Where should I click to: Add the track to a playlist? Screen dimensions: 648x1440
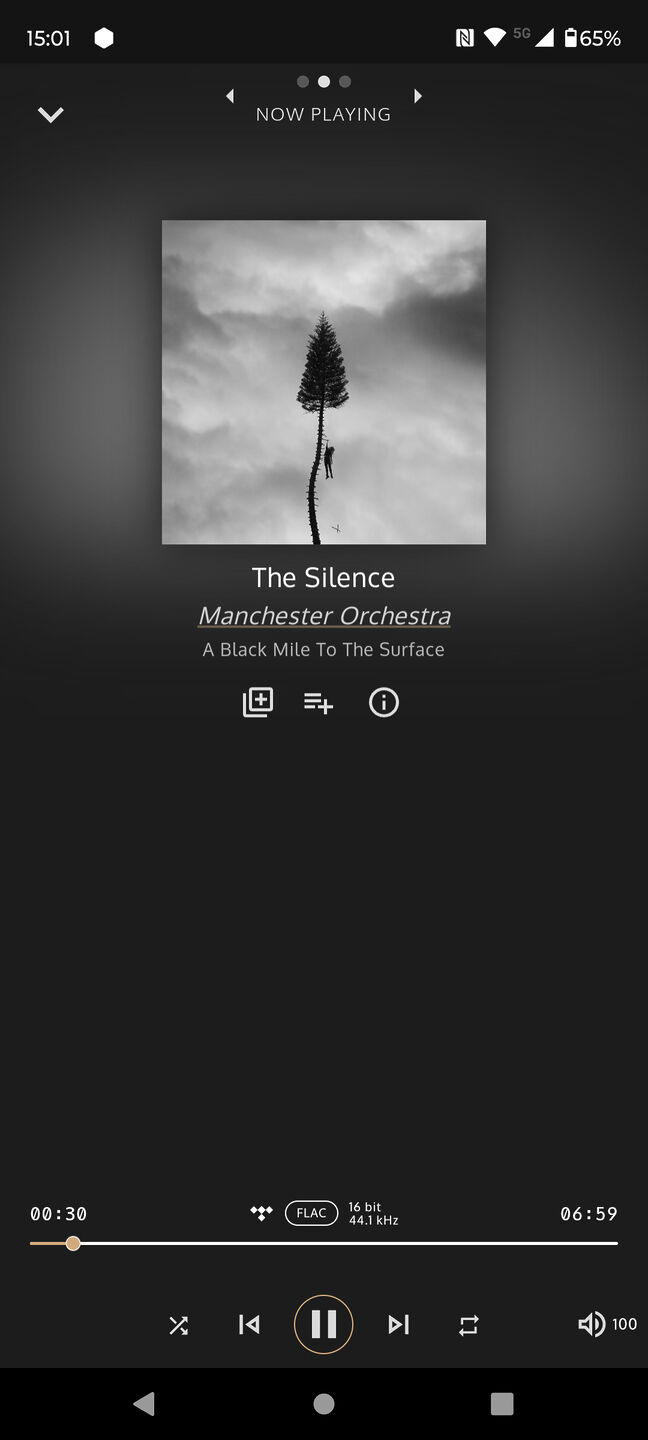pos(318,703)
